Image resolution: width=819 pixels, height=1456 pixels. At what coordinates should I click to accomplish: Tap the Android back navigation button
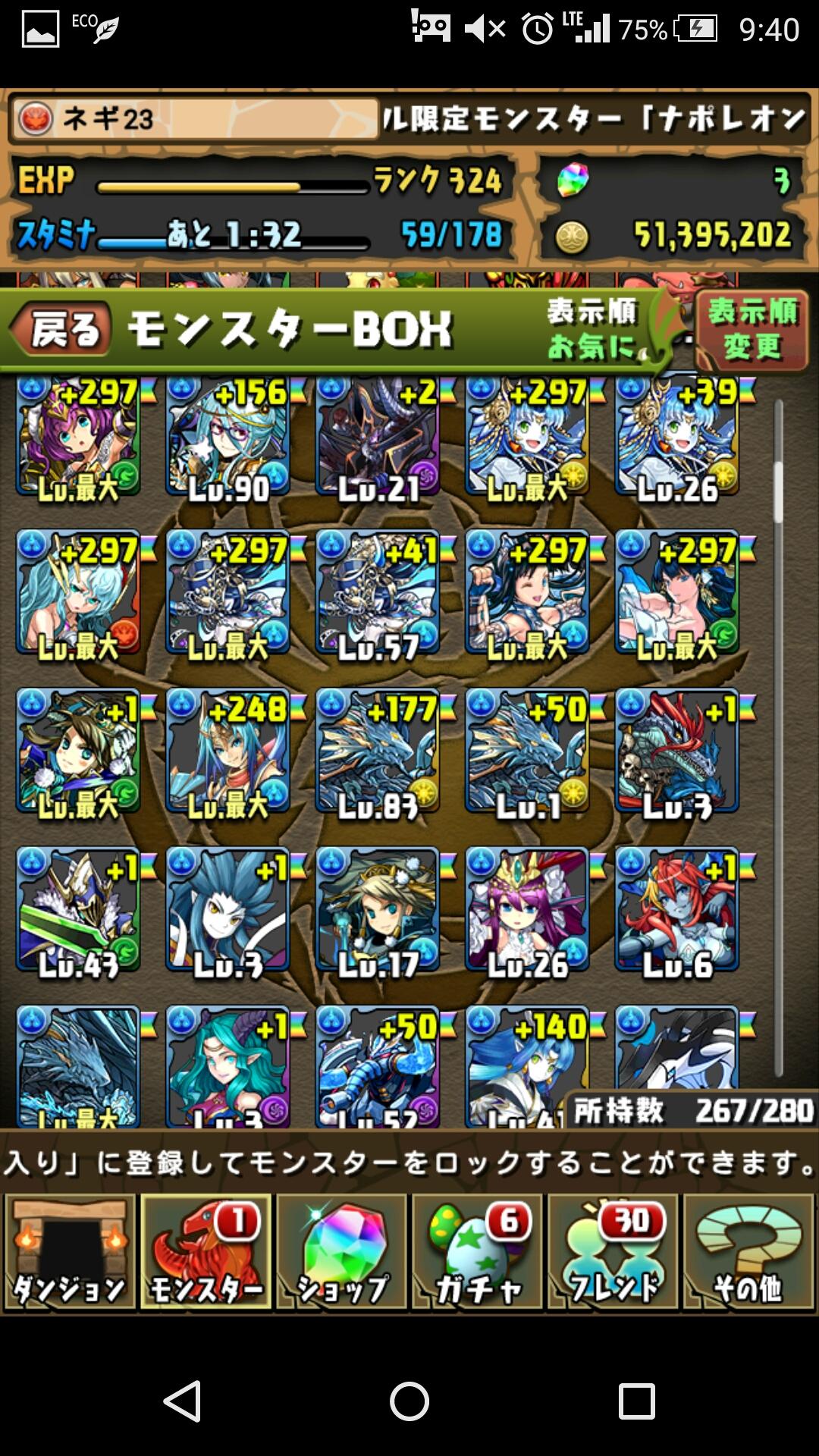[x=183, y=1401]
